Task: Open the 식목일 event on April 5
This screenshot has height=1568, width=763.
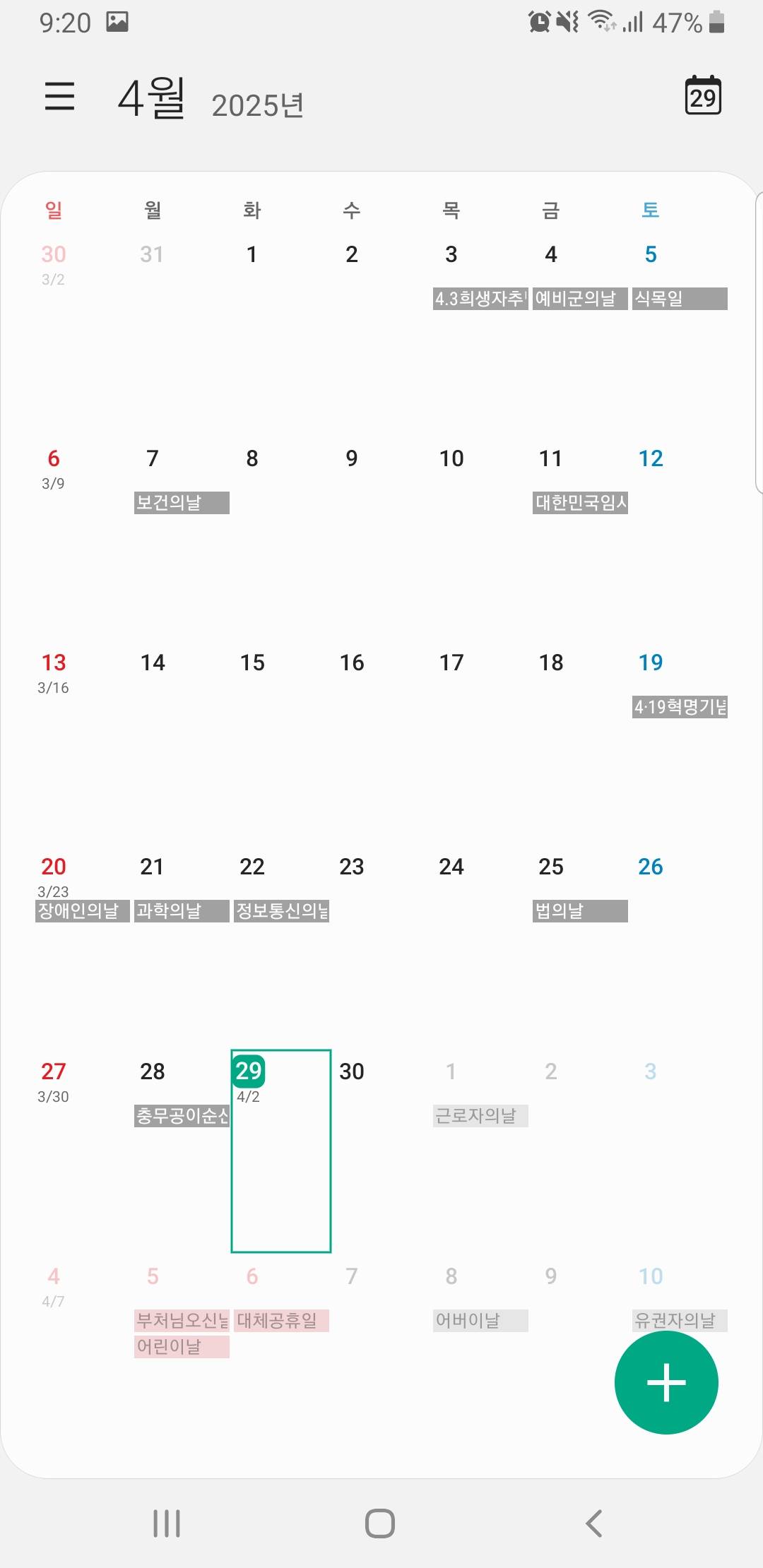Action: (x=679, y=299)
